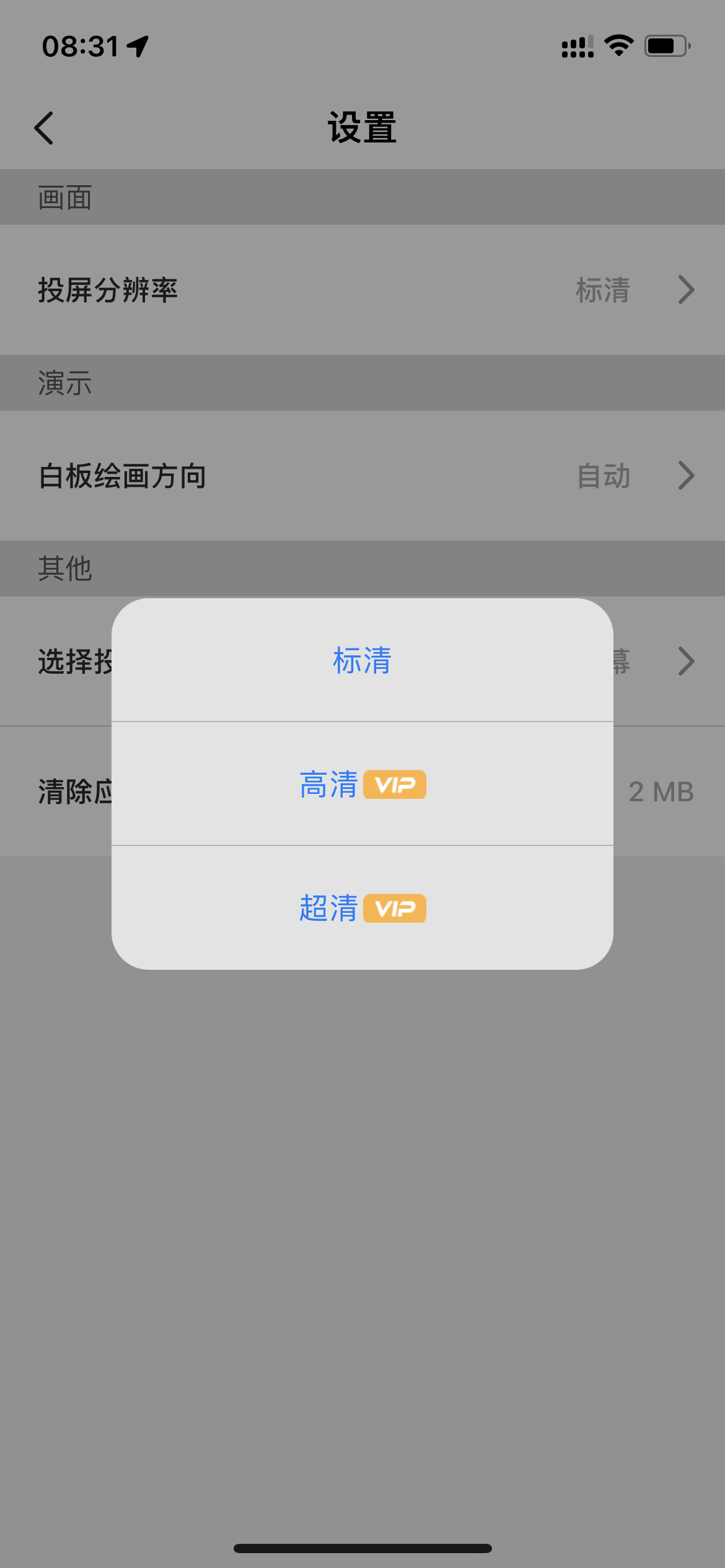Select 标清 from the resolution popup

coord(362,661)
